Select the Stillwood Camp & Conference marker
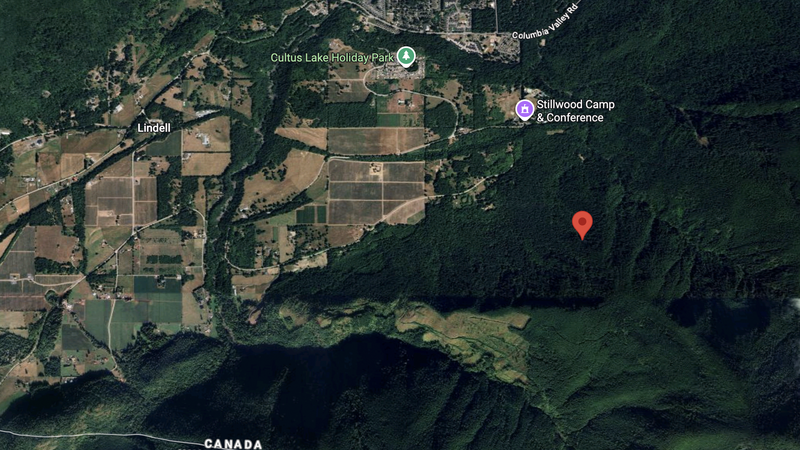The height and width of the screenshot is (450, 800). tap(524, 108)
